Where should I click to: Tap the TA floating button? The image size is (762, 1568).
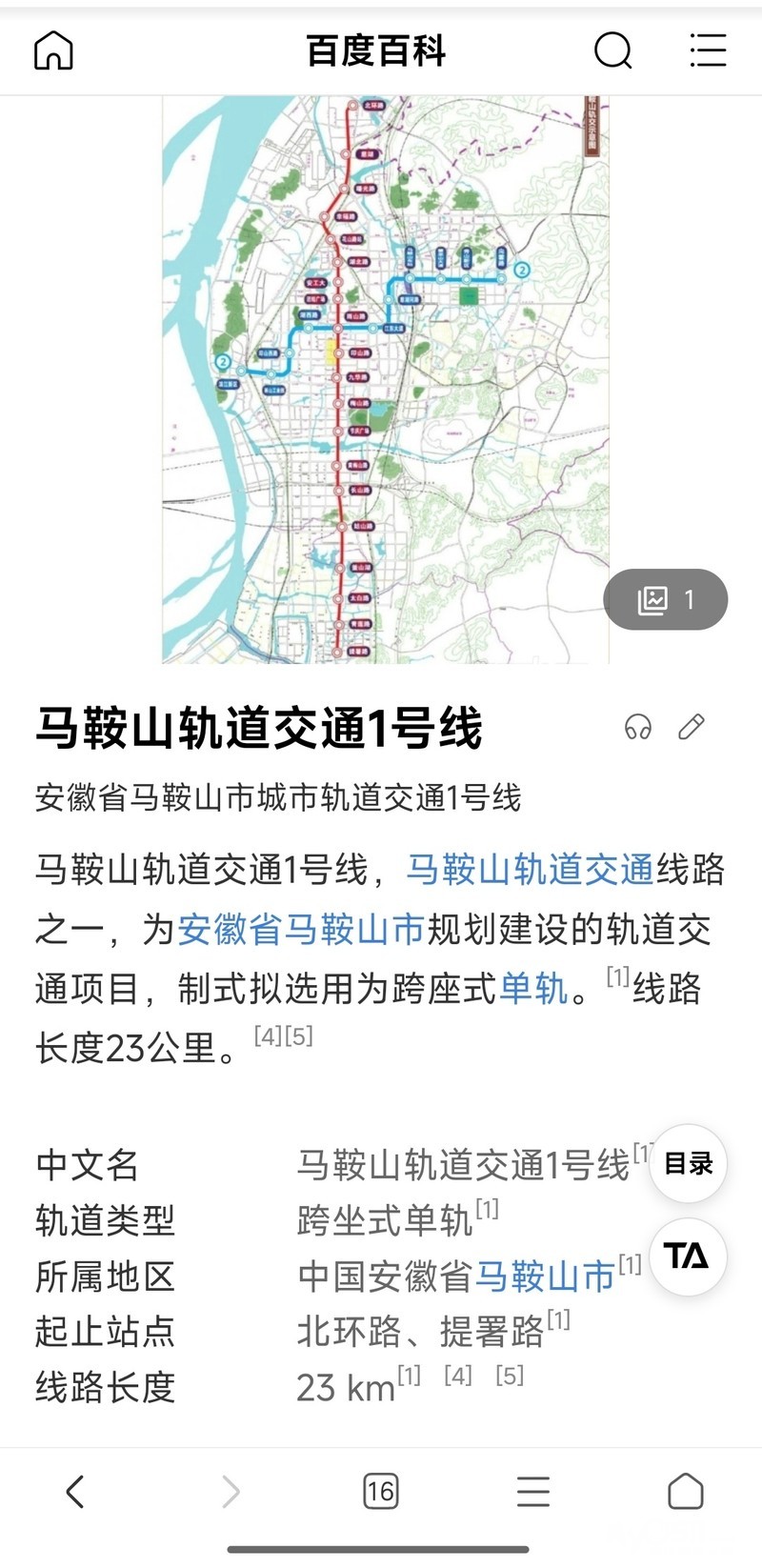tap(688, 1256)
